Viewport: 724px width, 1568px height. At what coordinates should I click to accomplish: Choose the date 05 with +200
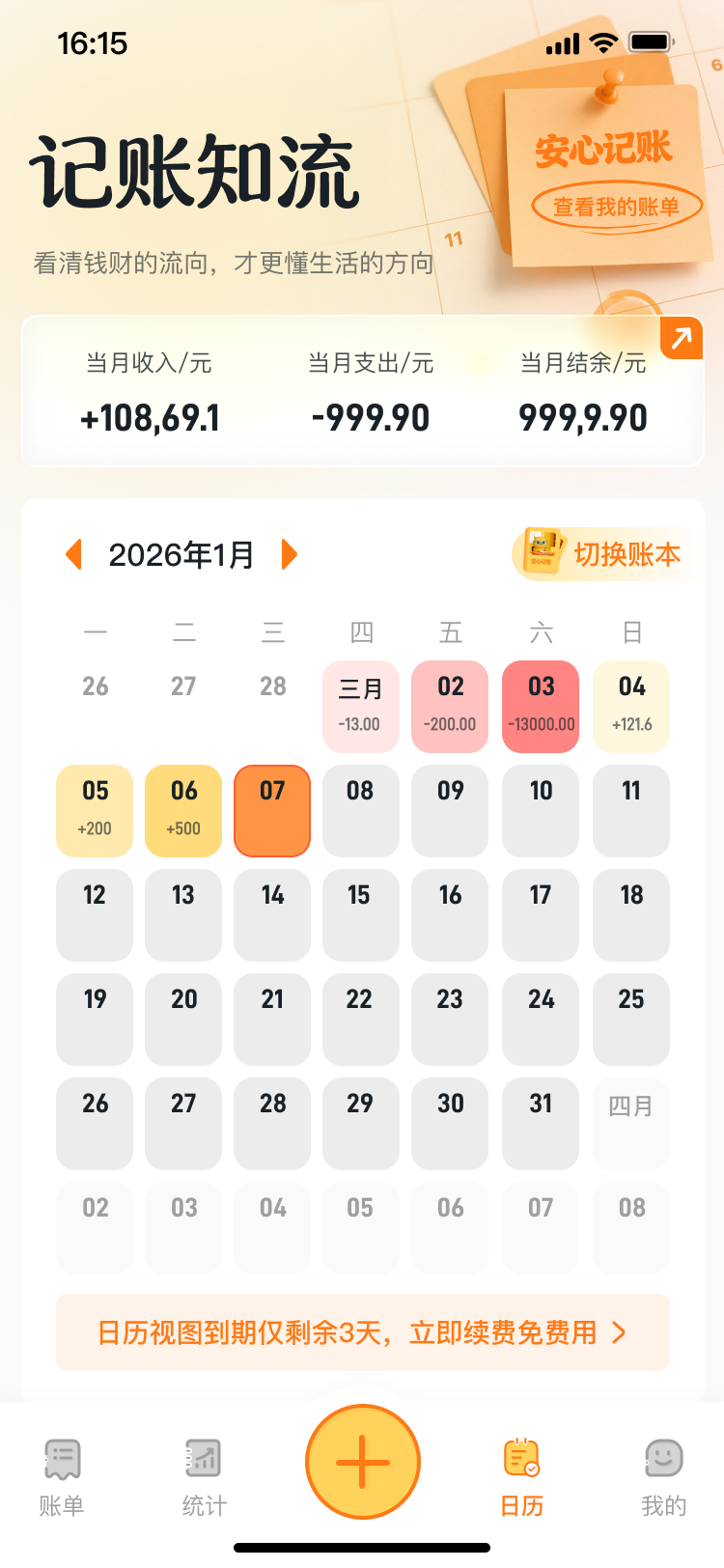point(95,810)
